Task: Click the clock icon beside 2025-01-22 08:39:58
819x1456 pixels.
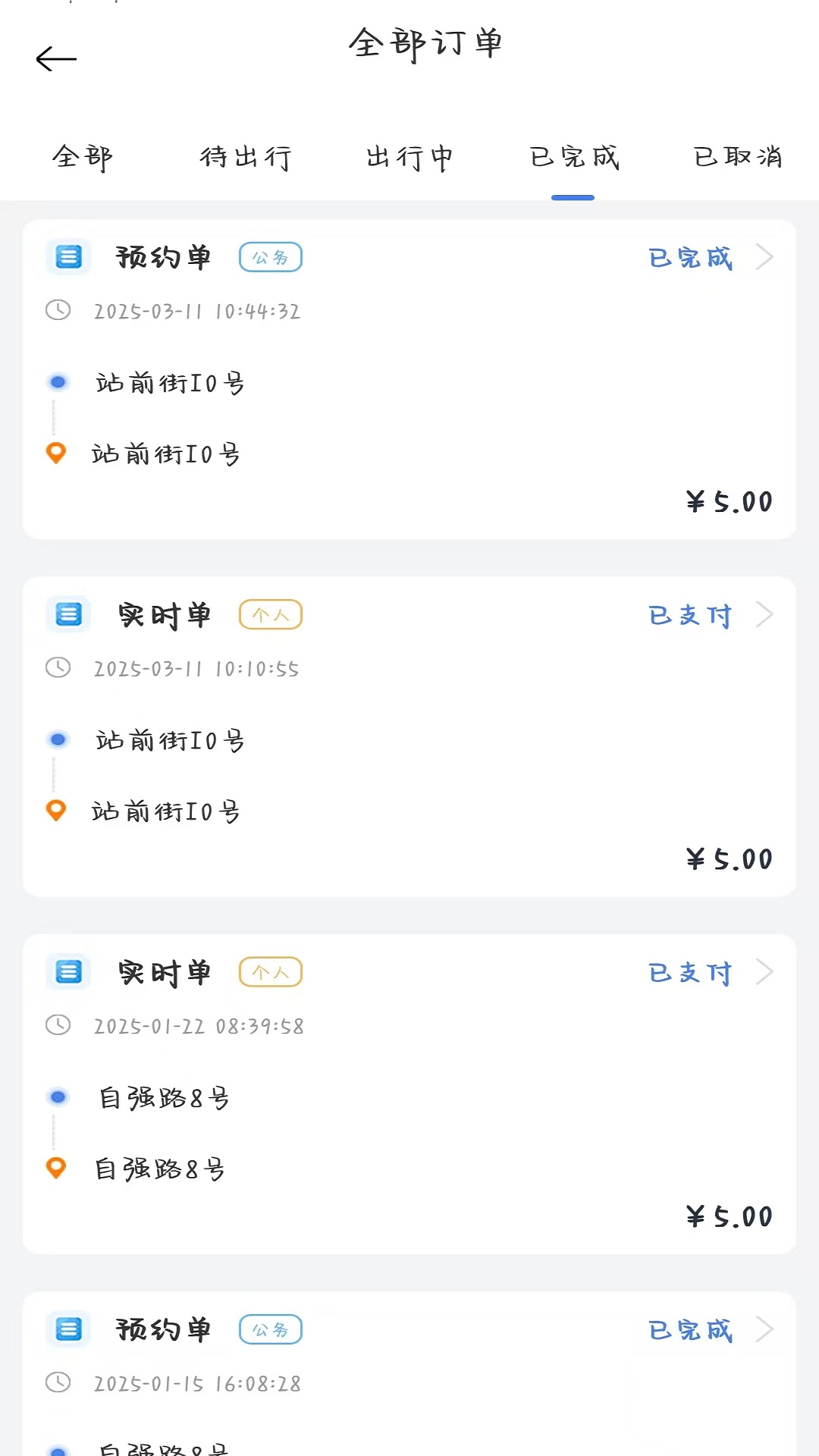Action: pos(58,1025)
